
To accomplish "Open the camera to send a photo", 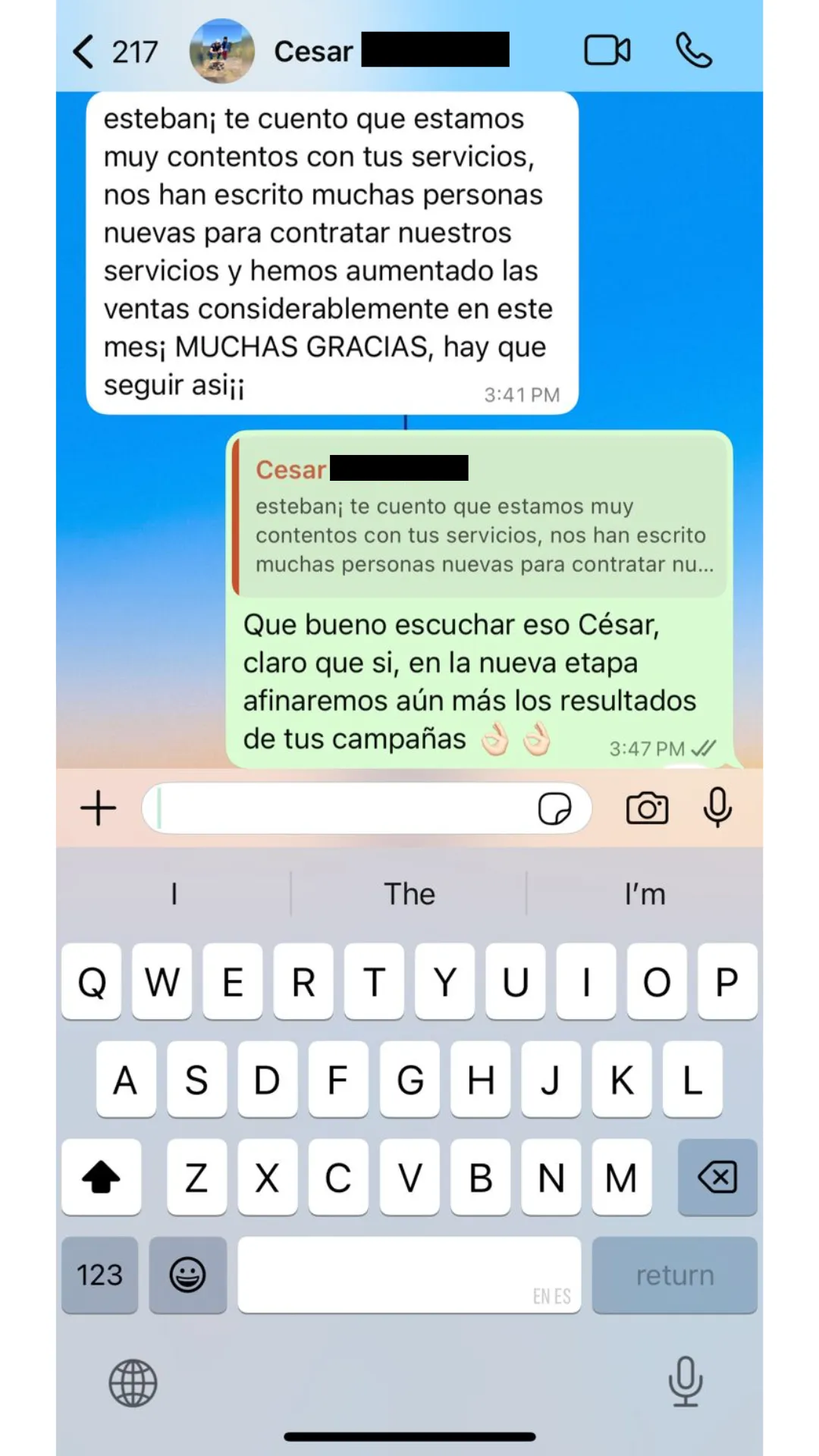I will coord(647,808).
